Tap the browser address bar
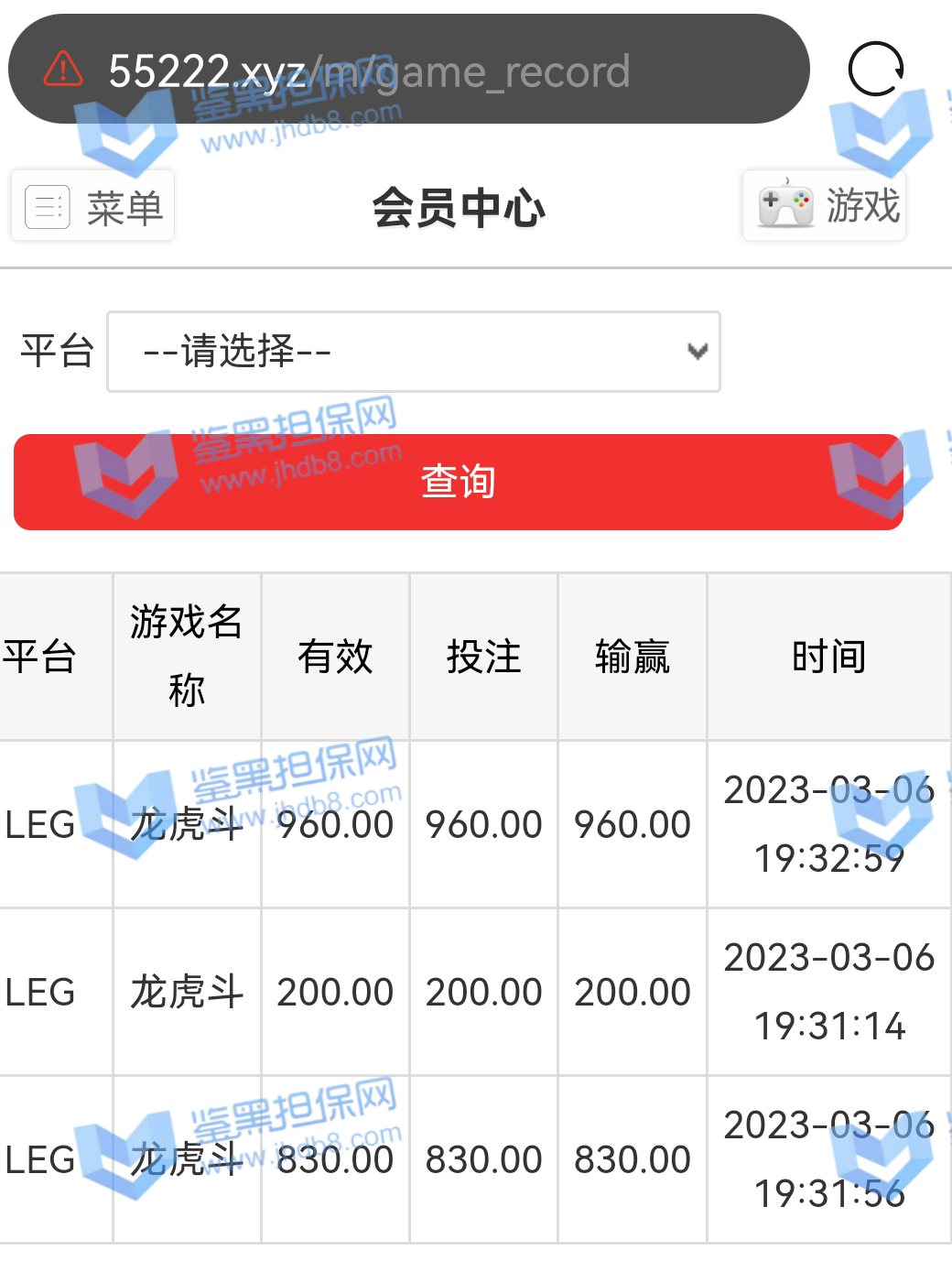 (x=407, y=70)
